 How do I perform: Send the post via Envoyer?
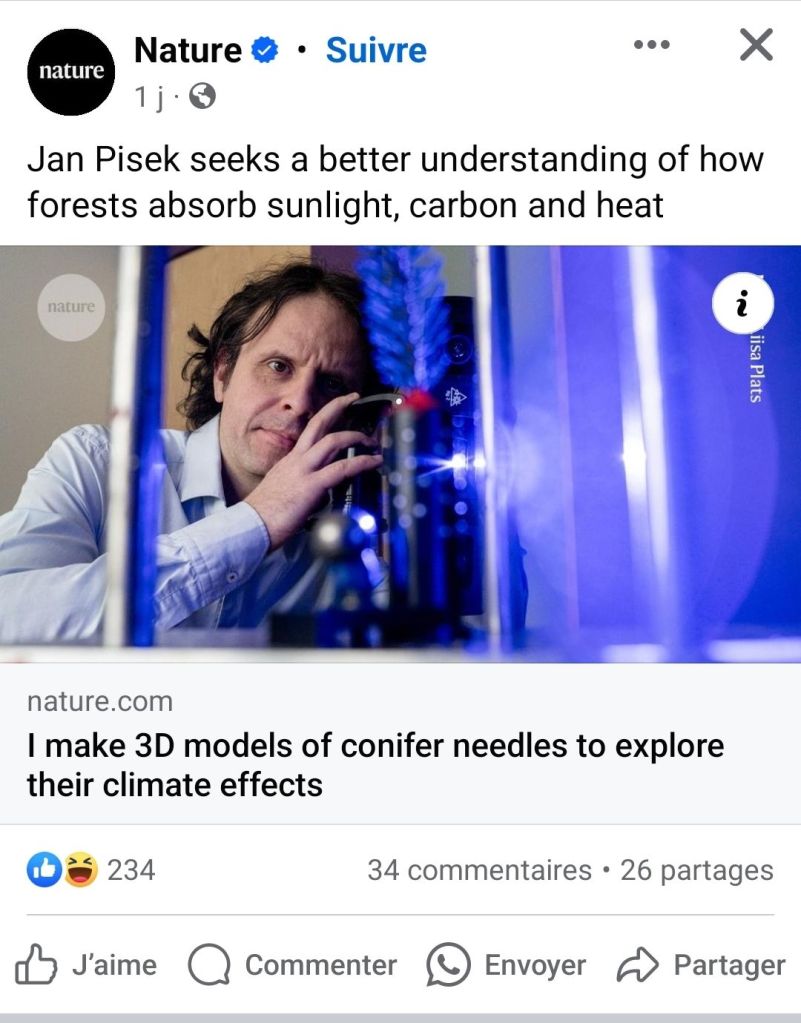coord(506,965)
